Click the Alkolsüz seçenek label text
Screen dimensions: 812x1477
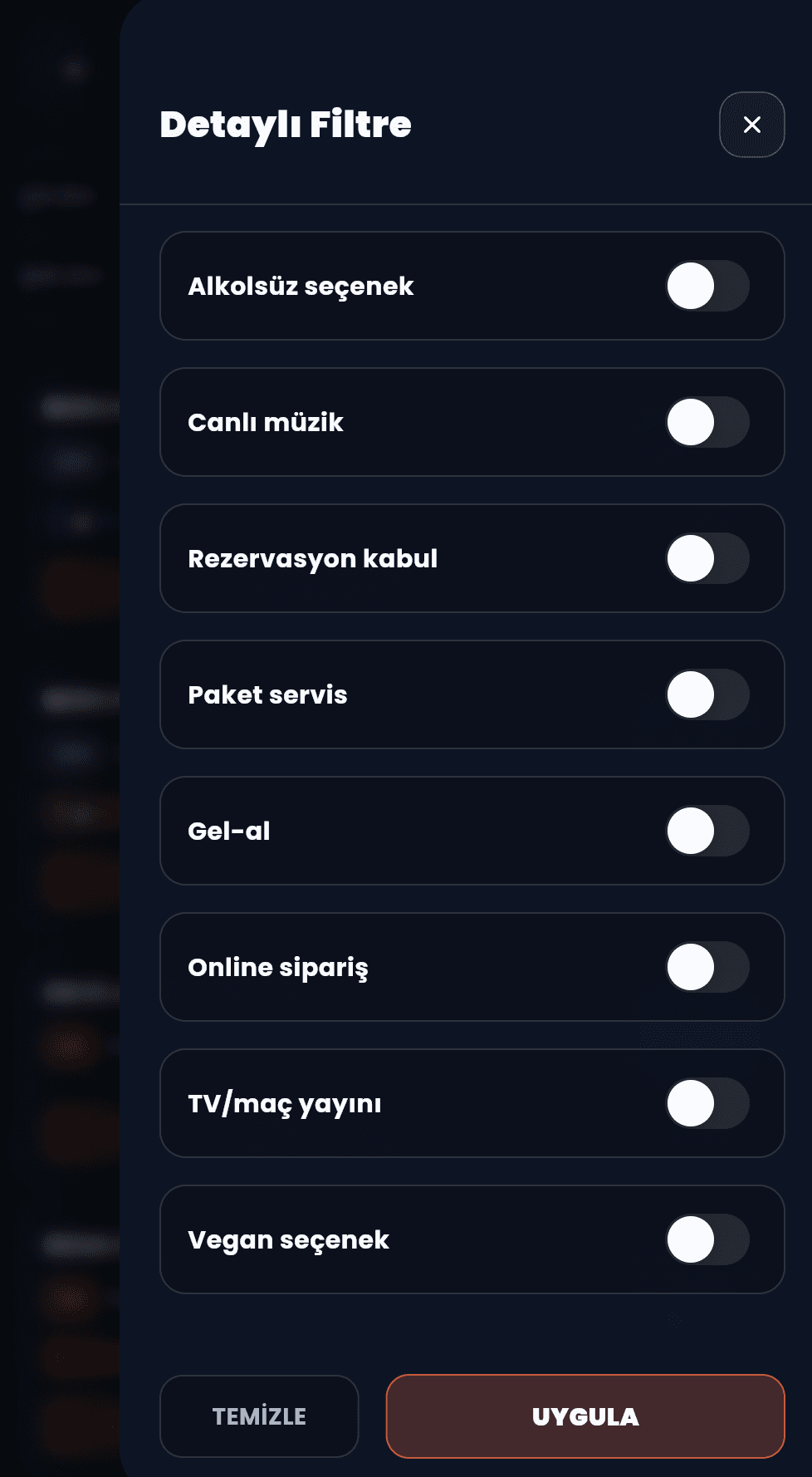(301, 286)
